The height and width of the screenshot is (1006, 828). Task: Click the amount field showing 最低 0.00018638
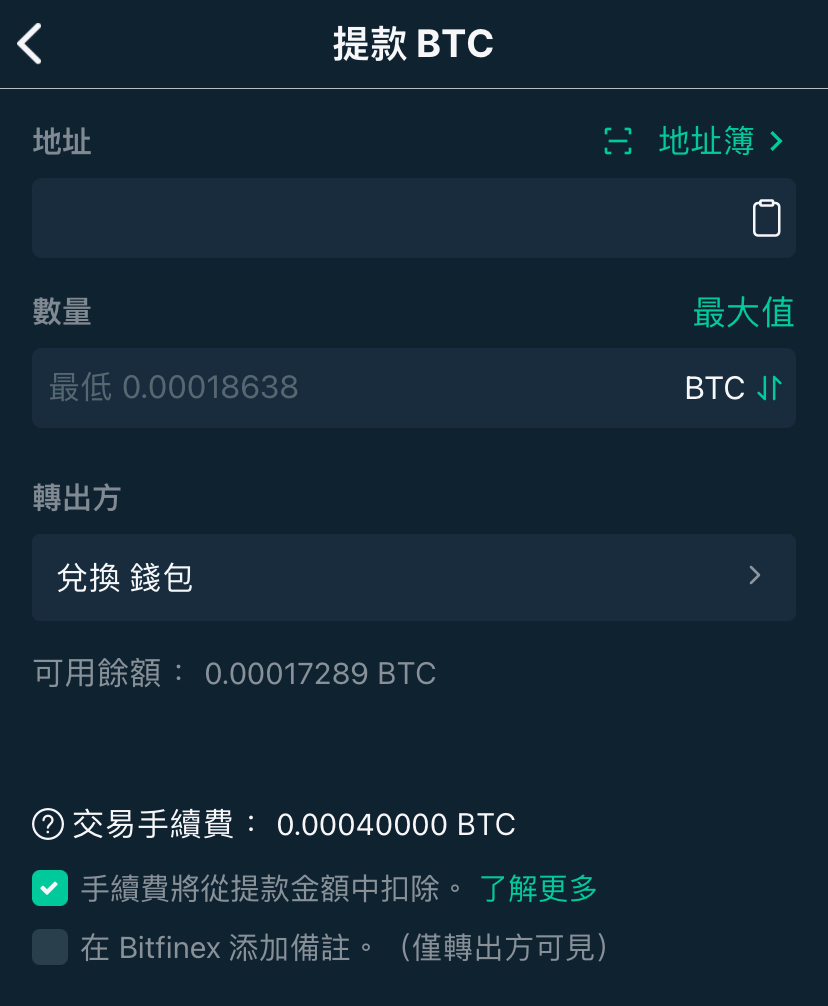[x=300, y=388]
